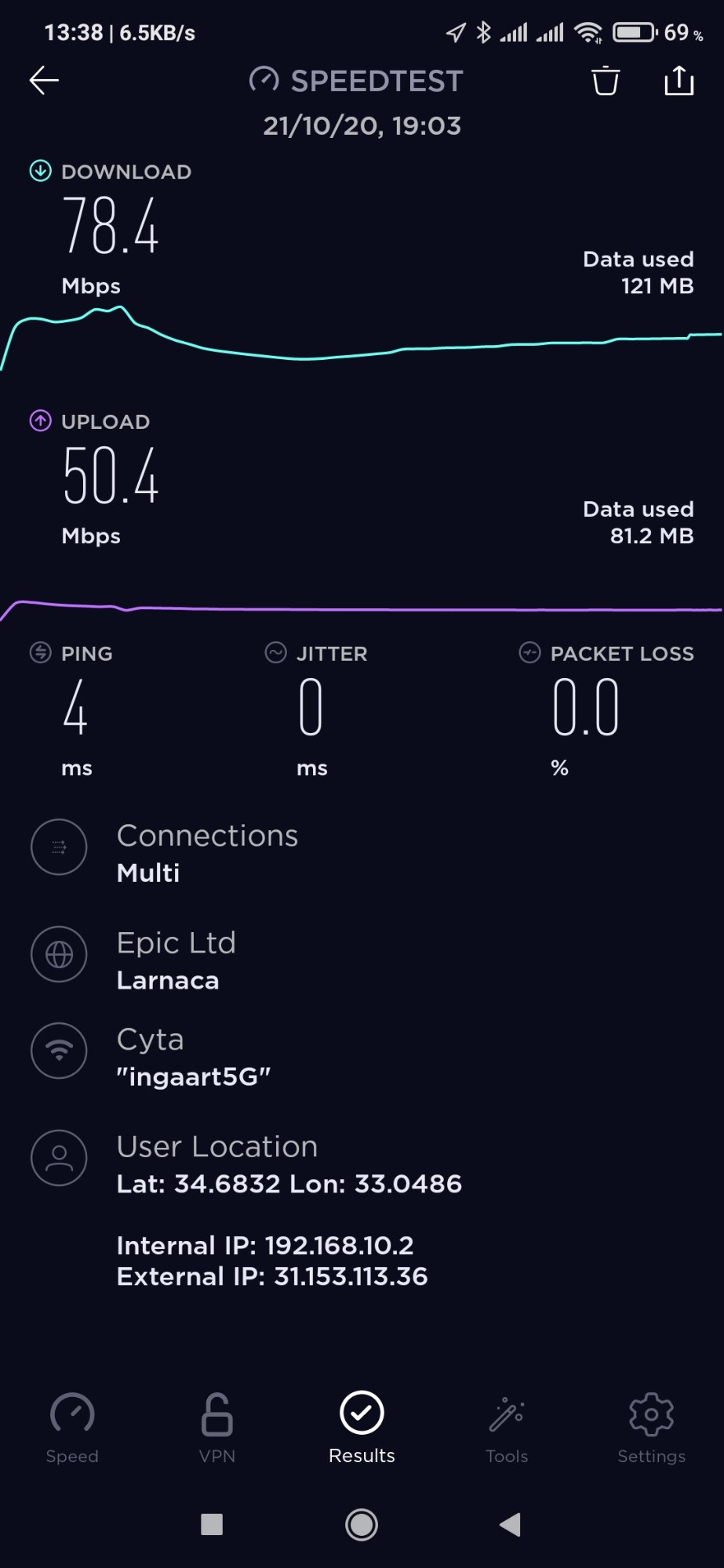724x1568 pixels.
Task: Open the Tools tab
Action: click(507, 1428)
